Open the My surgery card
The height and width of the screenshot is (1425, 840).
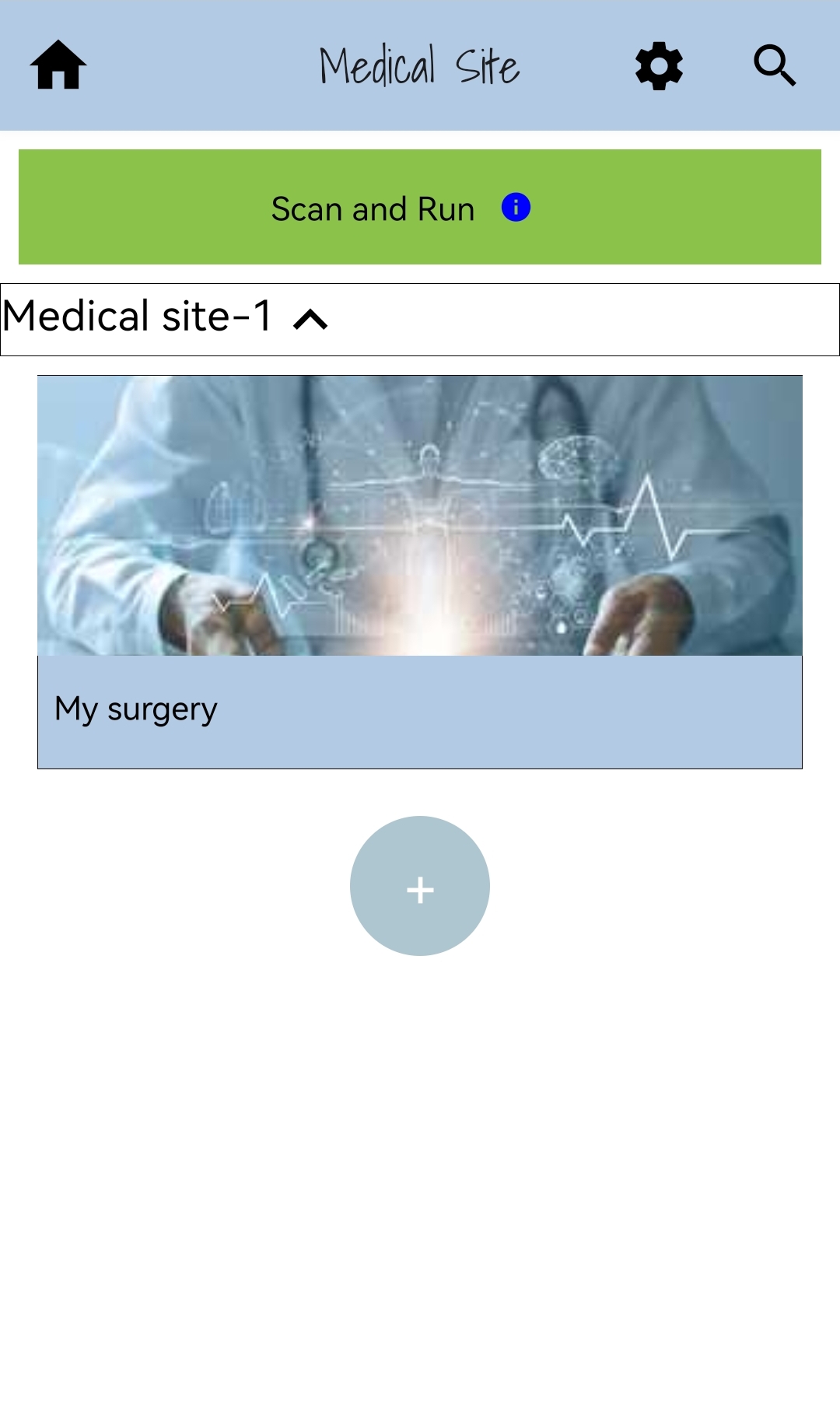[420, 572]
